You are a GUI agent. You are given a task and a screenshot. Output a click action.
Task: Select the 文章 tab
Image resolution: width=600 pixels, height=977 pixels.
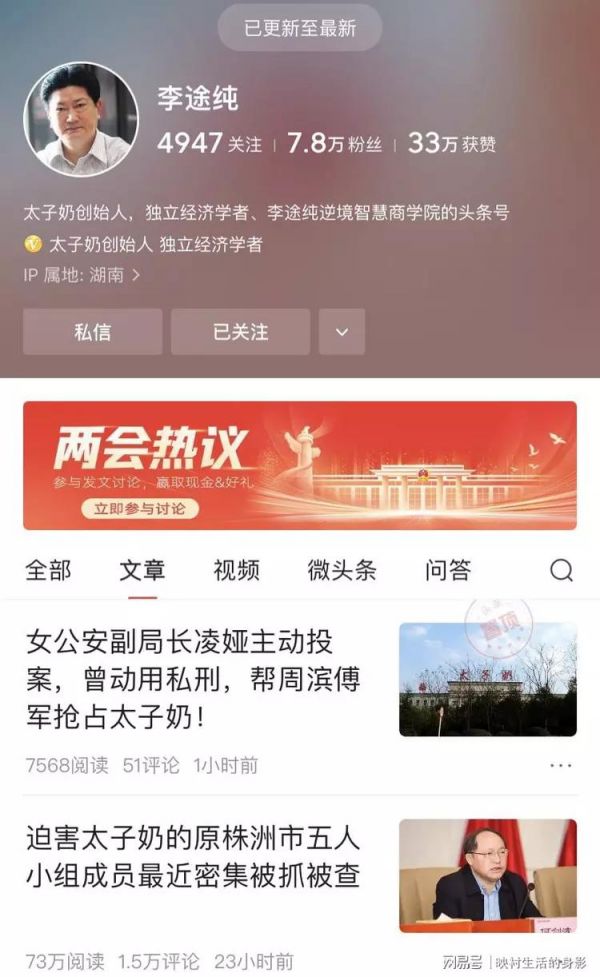pos(142,570)
